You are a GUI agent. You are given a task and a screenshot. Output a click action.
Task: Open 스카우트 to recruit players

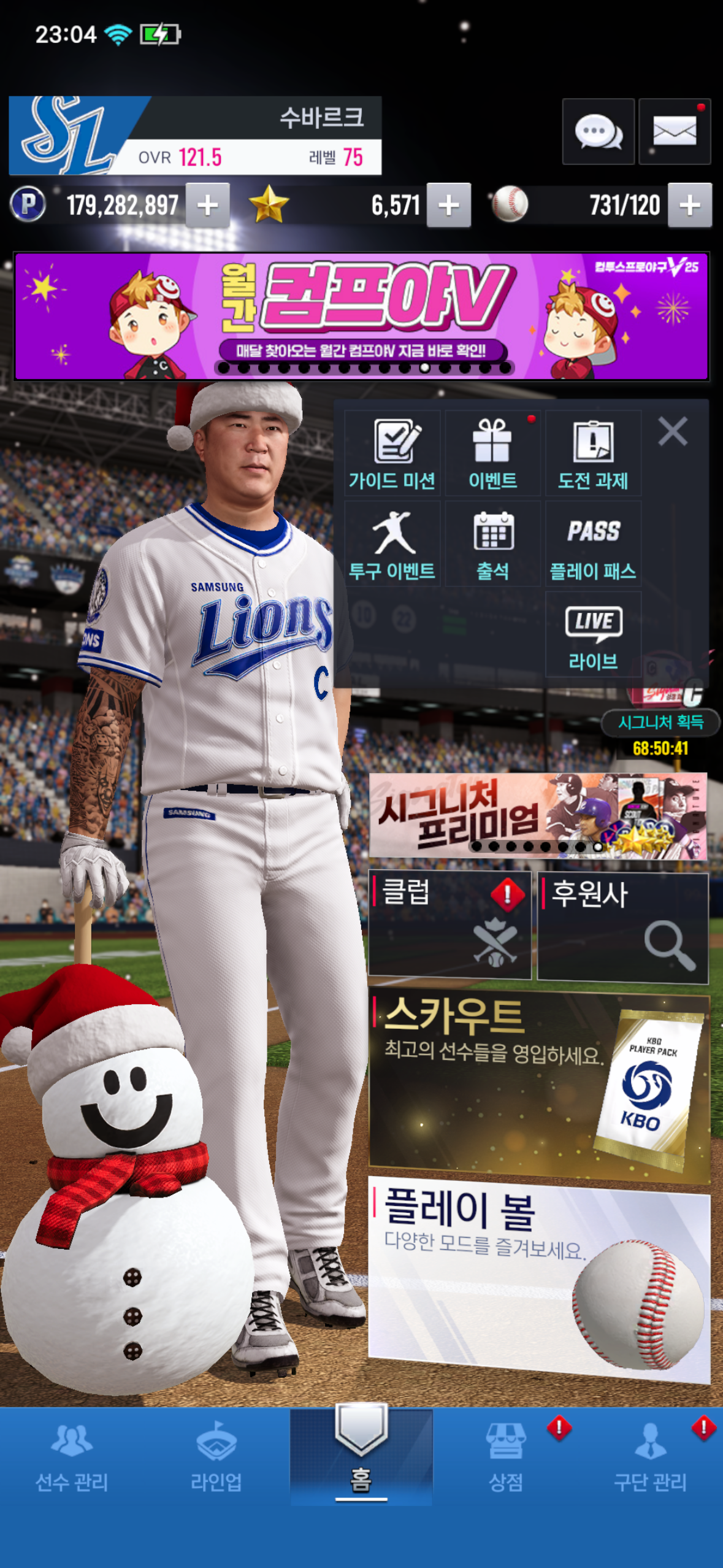coord(539,1087)
